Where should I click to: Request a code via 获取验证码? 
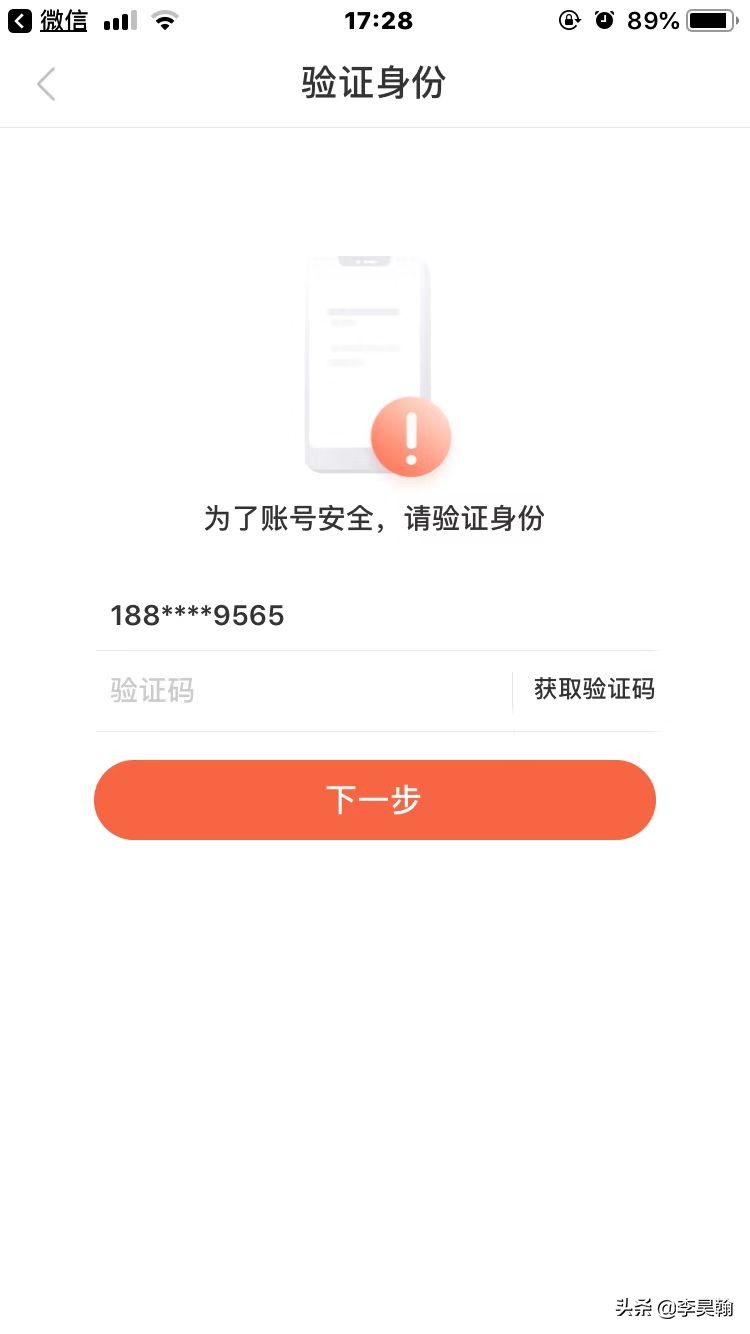pyautogui.click(x=592, y=690)
